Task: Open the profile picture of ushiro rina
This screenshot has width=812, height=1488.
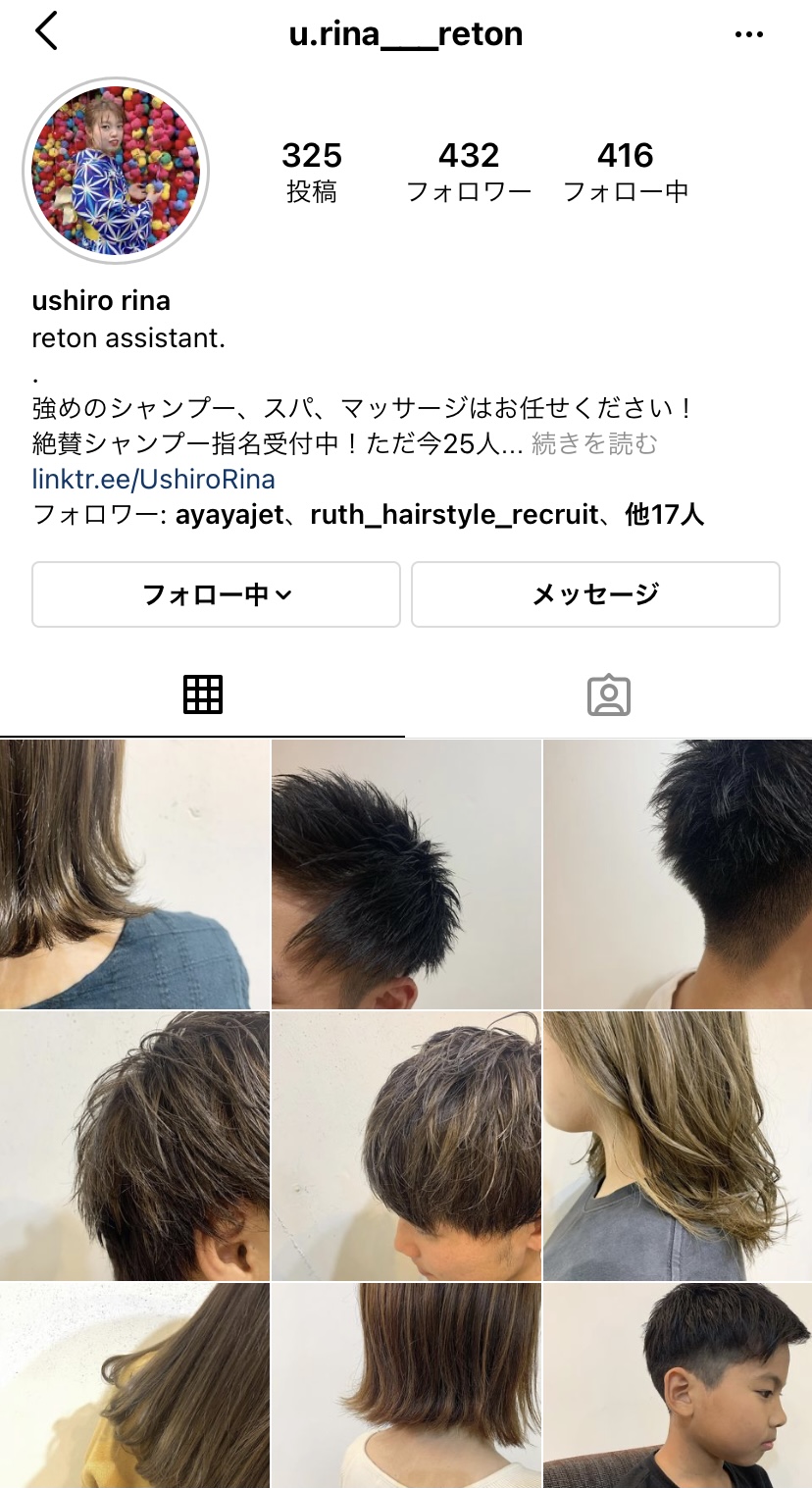Action: pyautogui.click(x=116, y=171)
